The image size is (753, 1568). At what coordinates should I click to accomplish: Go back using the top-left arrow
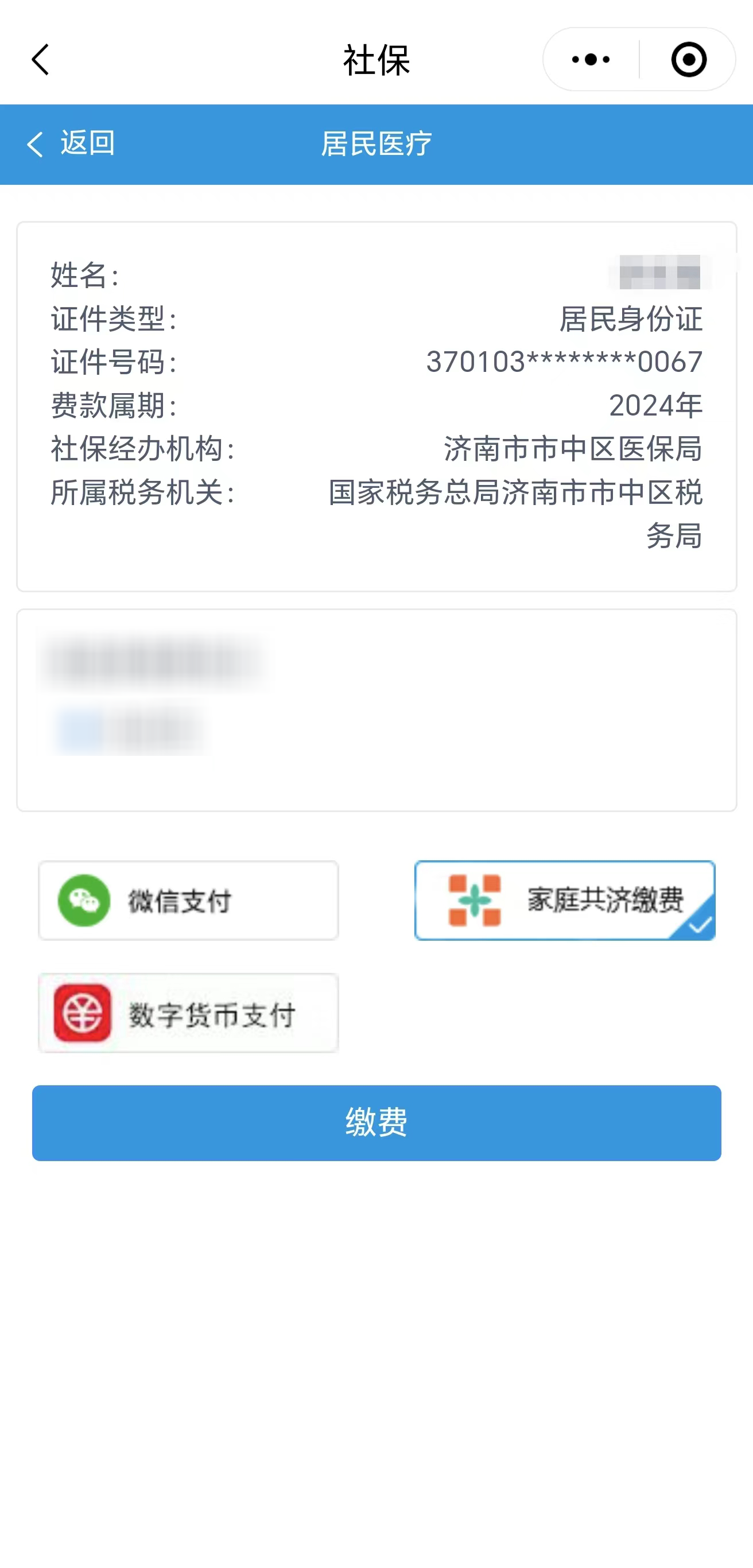pos(40,60)
